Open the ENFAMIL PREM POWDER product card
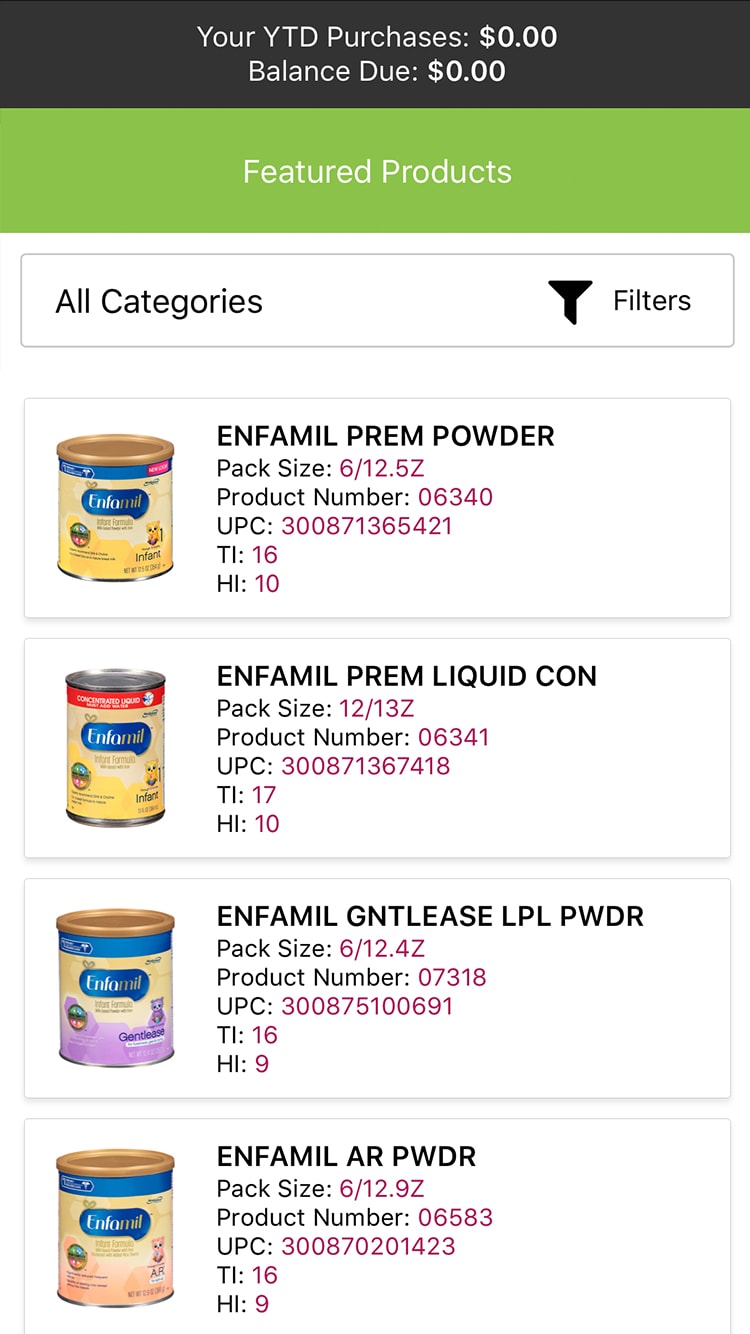The image size is (750, 1334). [377, 508]
